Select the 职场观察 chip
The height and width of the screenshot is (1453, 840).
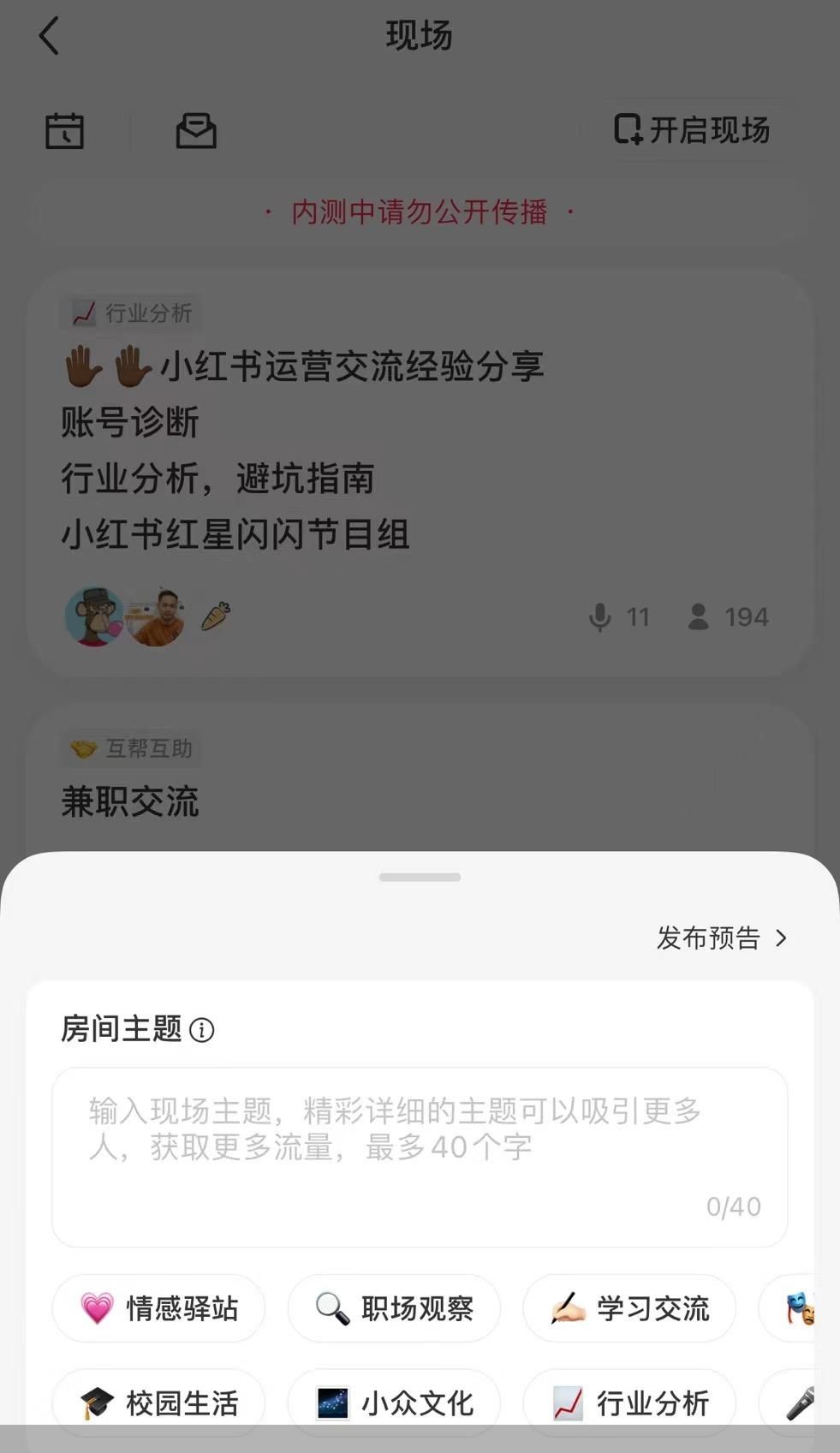(x=394, y=1308)
